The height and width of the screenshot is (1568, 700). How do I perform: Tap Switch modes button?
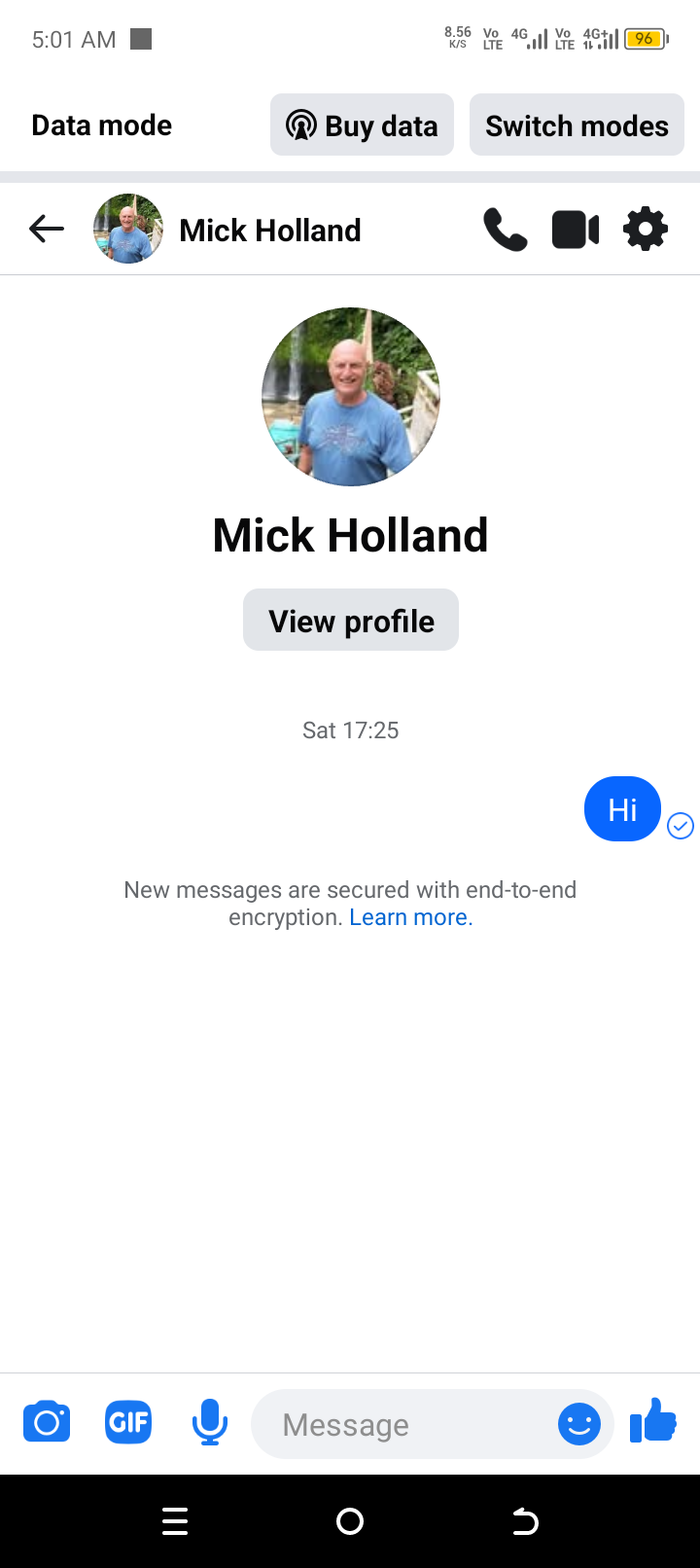(577, 125)
